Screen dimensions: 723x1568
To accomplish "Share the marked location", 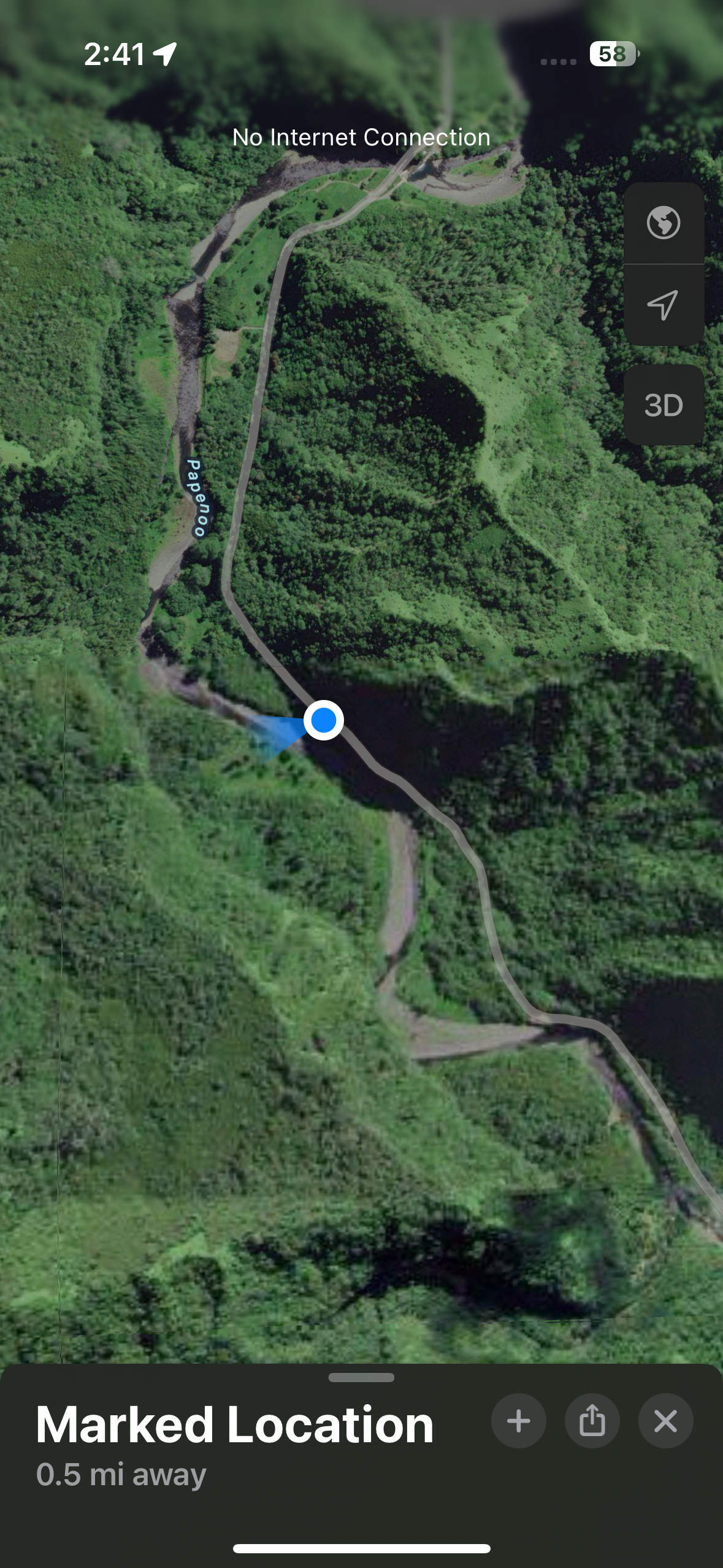I will pyautogui.click(x=592, y=1421).
